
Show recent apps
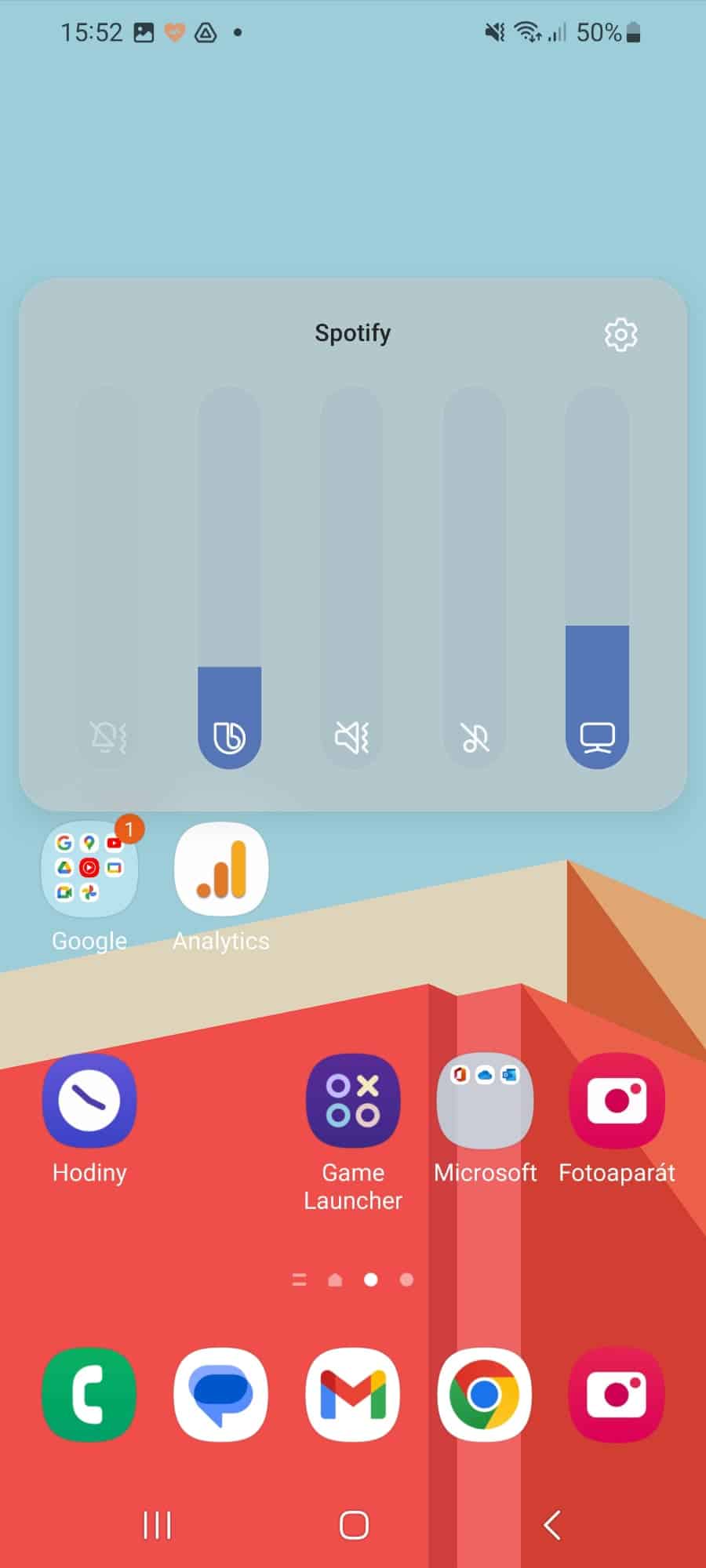(157, 1525)
